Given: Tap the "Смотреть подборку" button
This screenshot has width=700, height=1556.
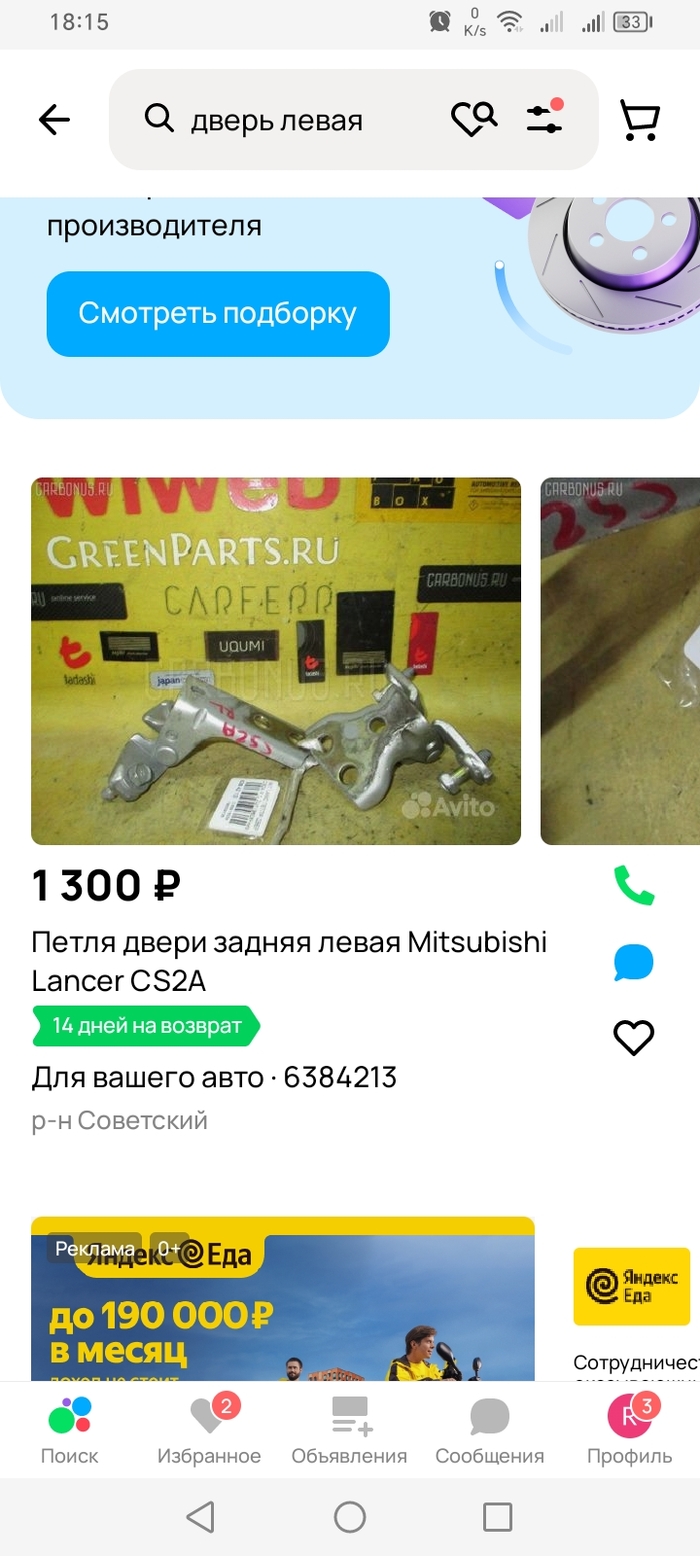Looking at the screenshot, I should tap(217, 314).
